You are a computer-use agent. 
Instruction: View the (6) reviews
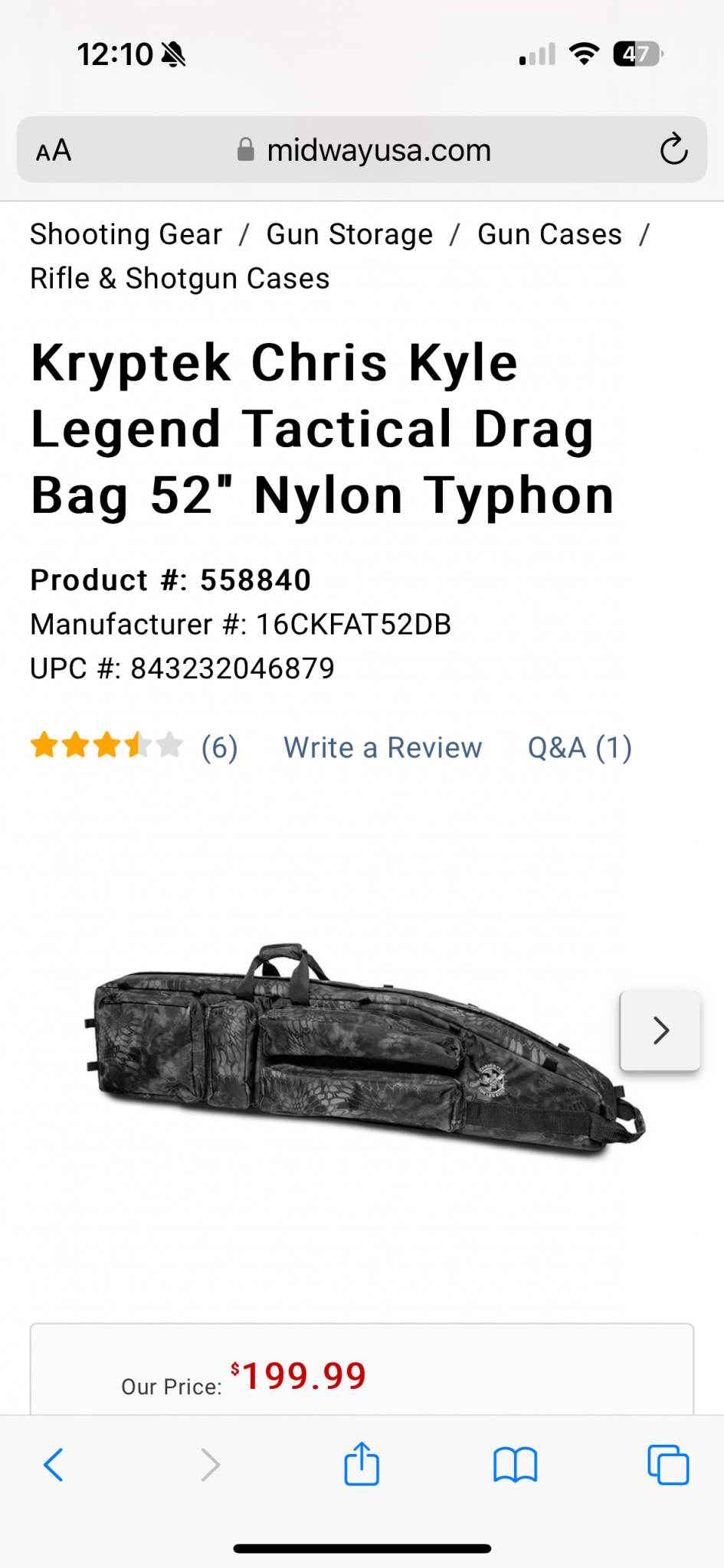(x=219, y=747)
